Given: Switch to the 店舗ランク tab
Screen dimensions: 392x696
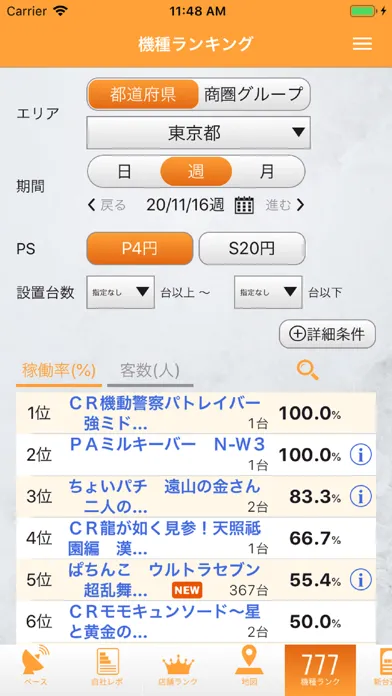Looking at the screenshot, I should click(x=178, y=669).
